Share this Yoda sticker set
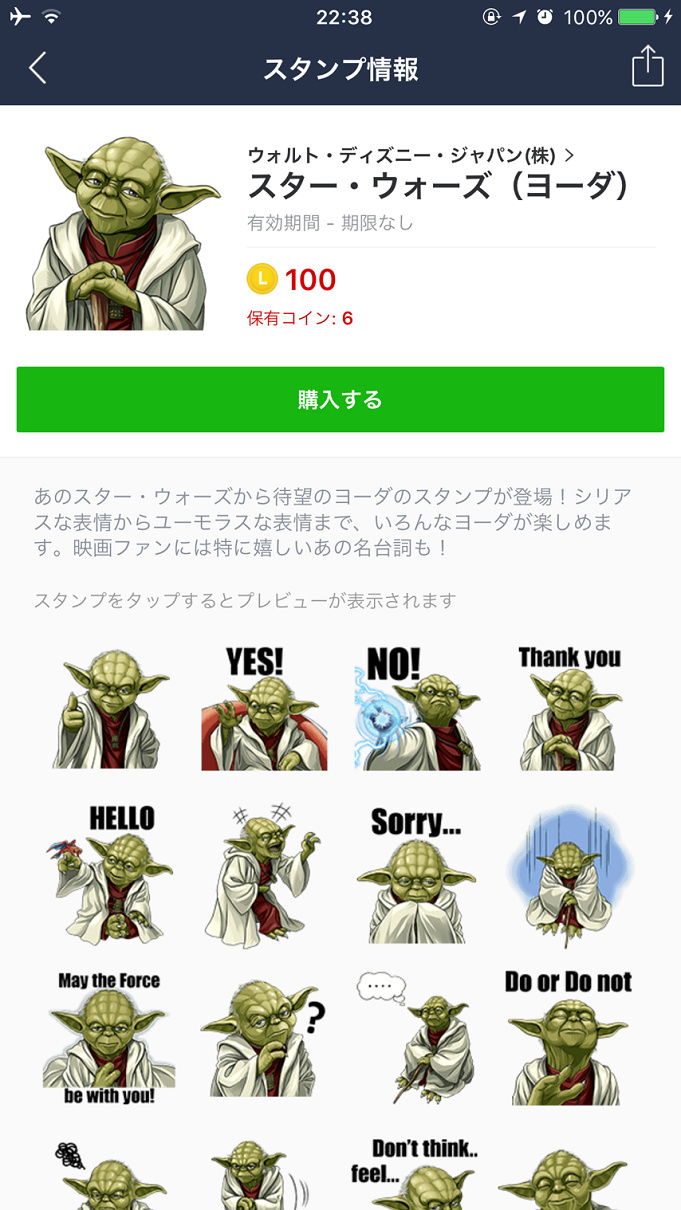The width and height of the screenshot is (681, 1210). click(x=647, y=67)
